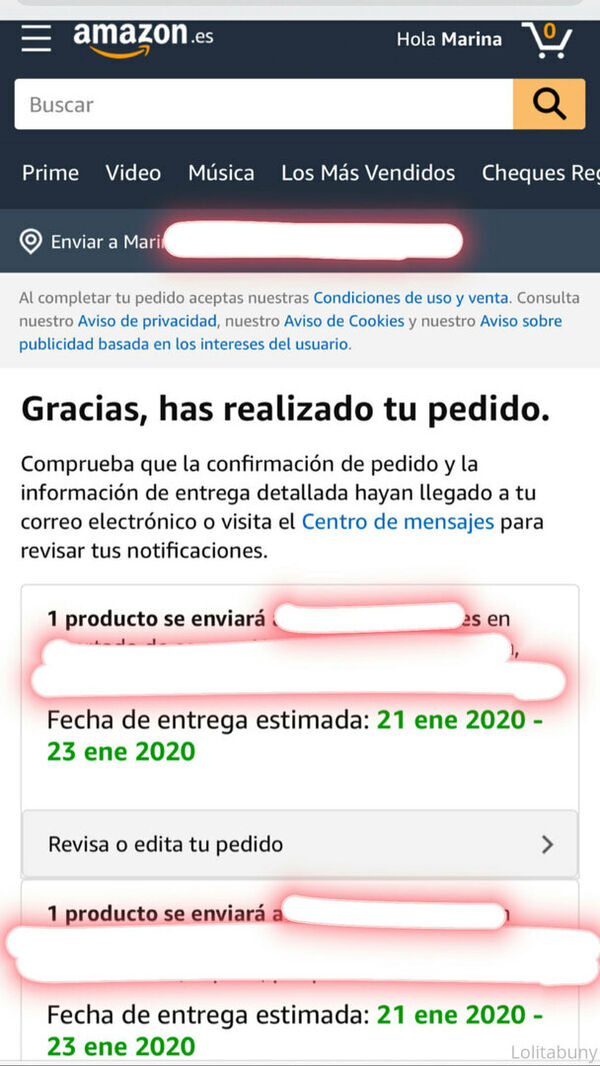
Task: Go to the Video section
Action: pos(133,173)
